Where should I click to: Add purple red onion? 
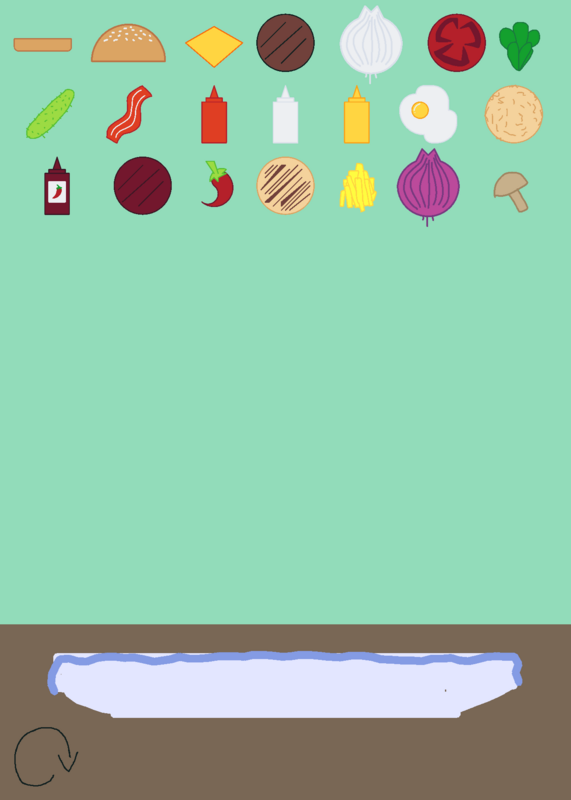point(428,187)
